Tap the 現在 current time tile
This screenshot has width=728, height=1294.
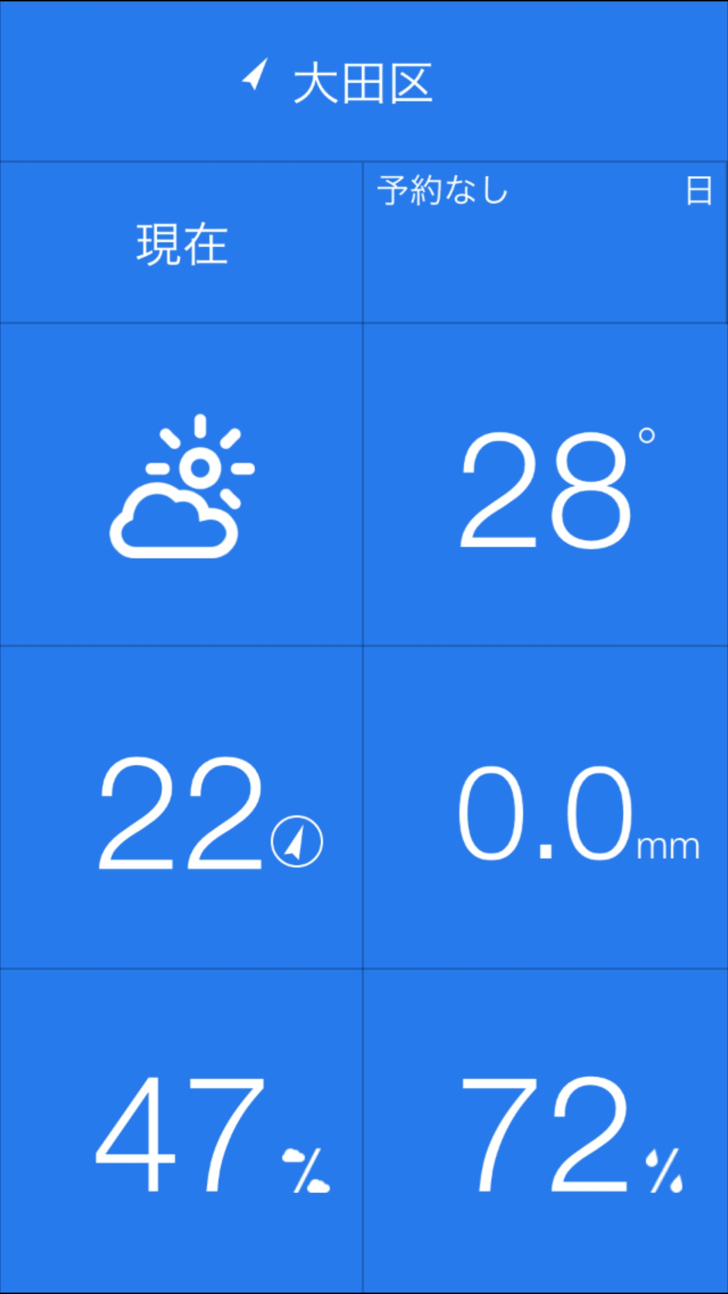pyautogui.click(x=181, y=243)
